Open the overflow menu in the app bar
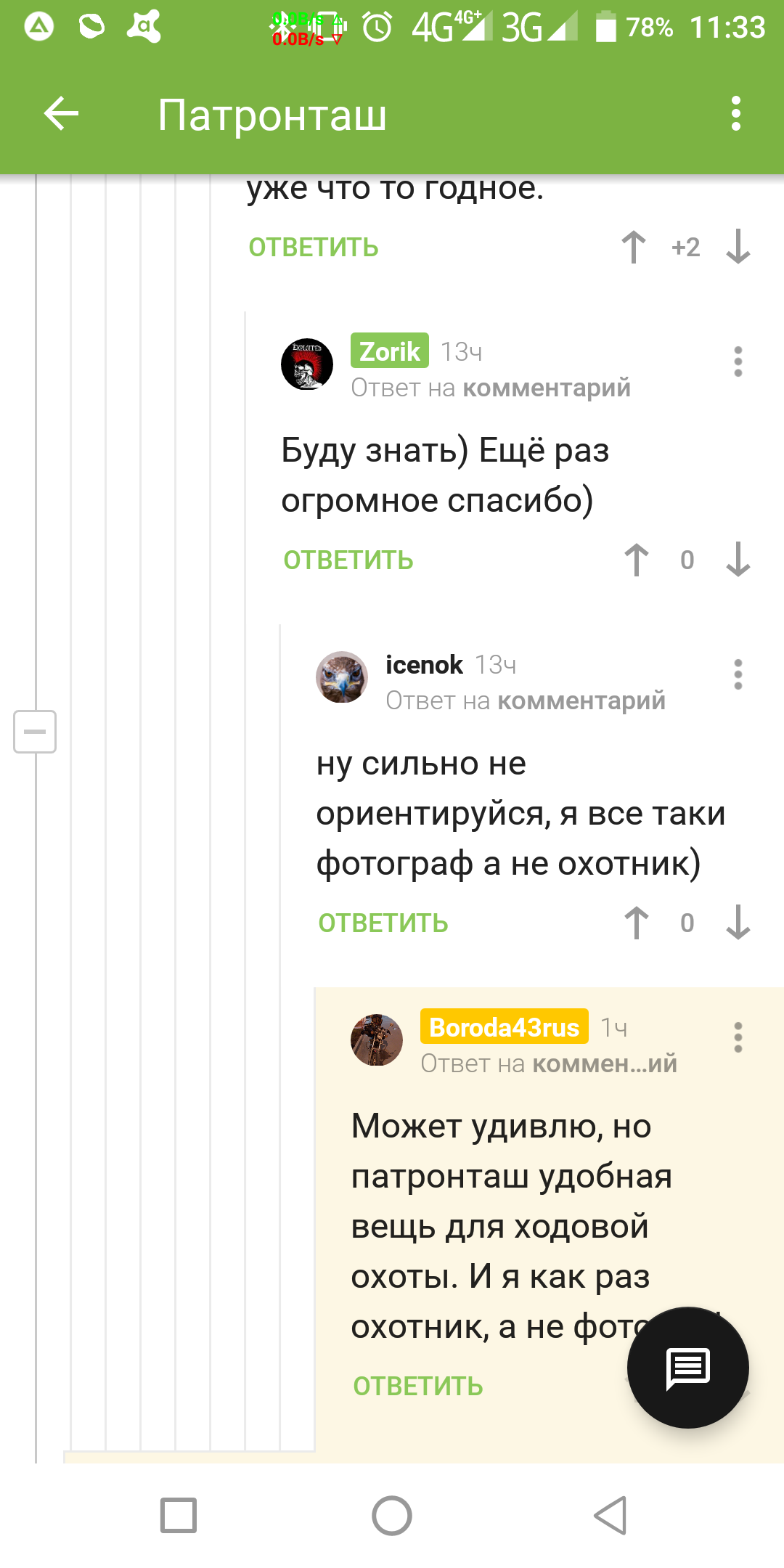The height and width of the screenshot is (1568, 784). tap(736, 114)
